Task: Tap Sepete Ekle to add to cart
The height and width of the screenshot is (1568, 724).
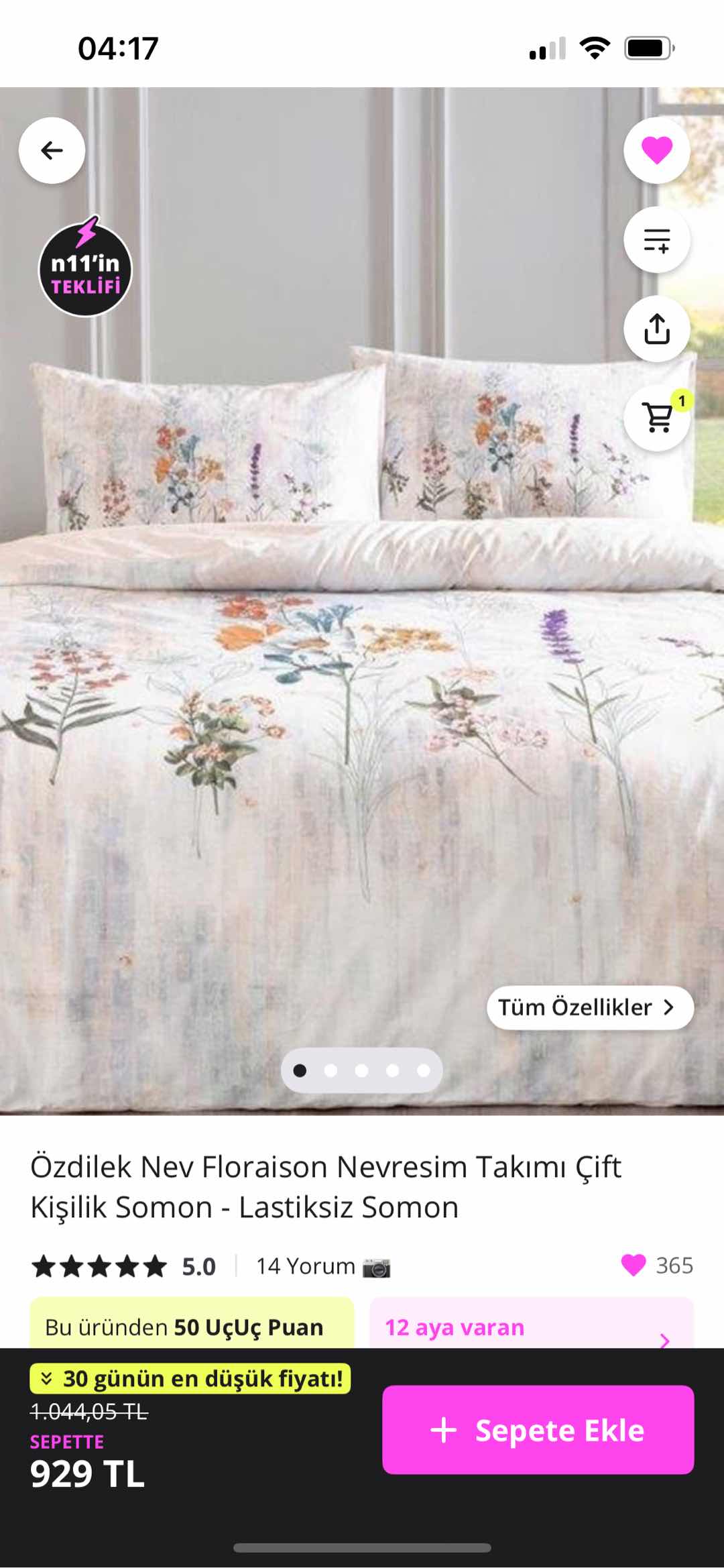Action: pos(538,1430)
